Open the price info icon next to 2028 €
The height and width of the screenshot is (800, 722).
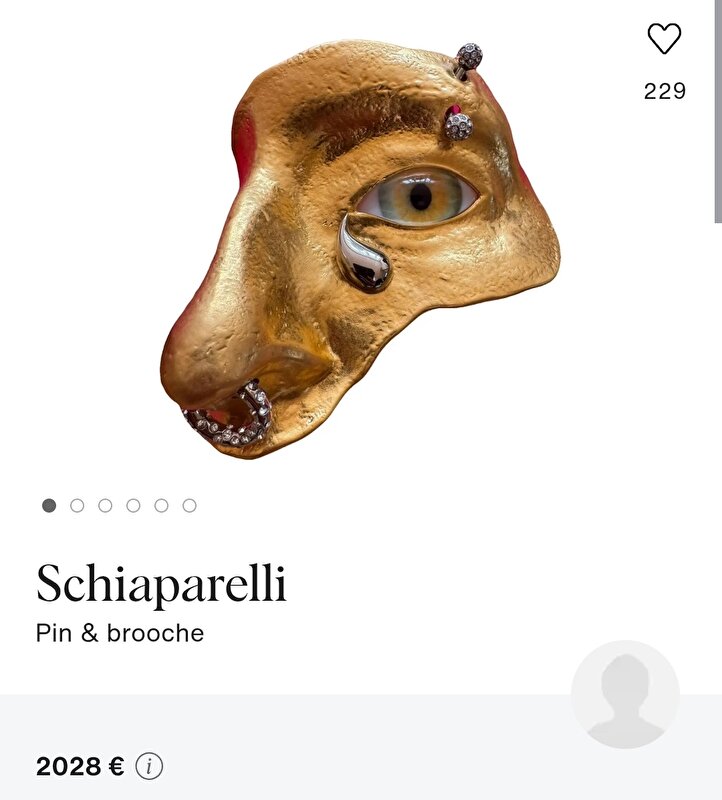coord(149,767)
